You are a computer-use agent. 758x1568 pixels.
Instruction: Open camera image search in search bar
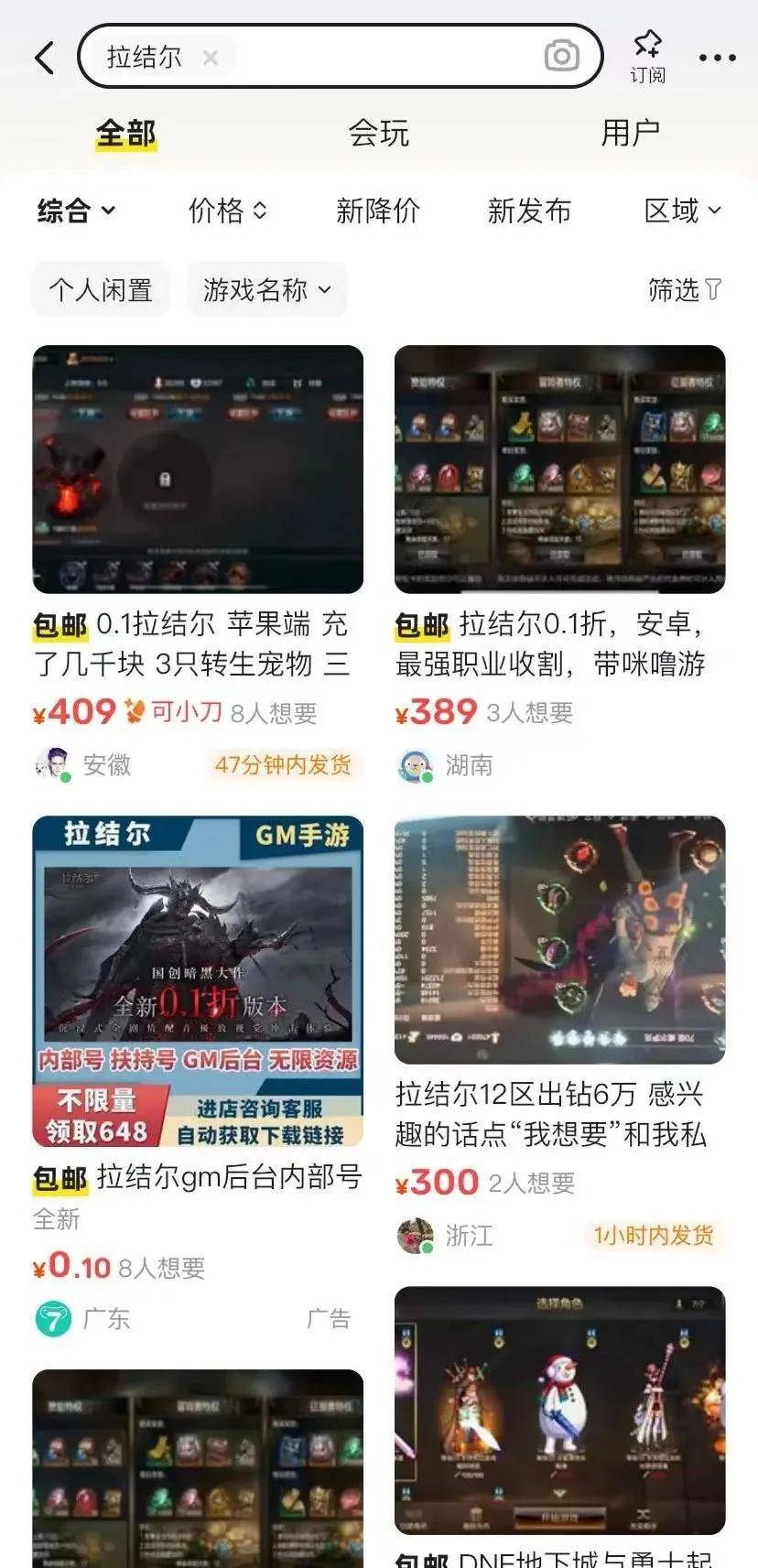561,56
